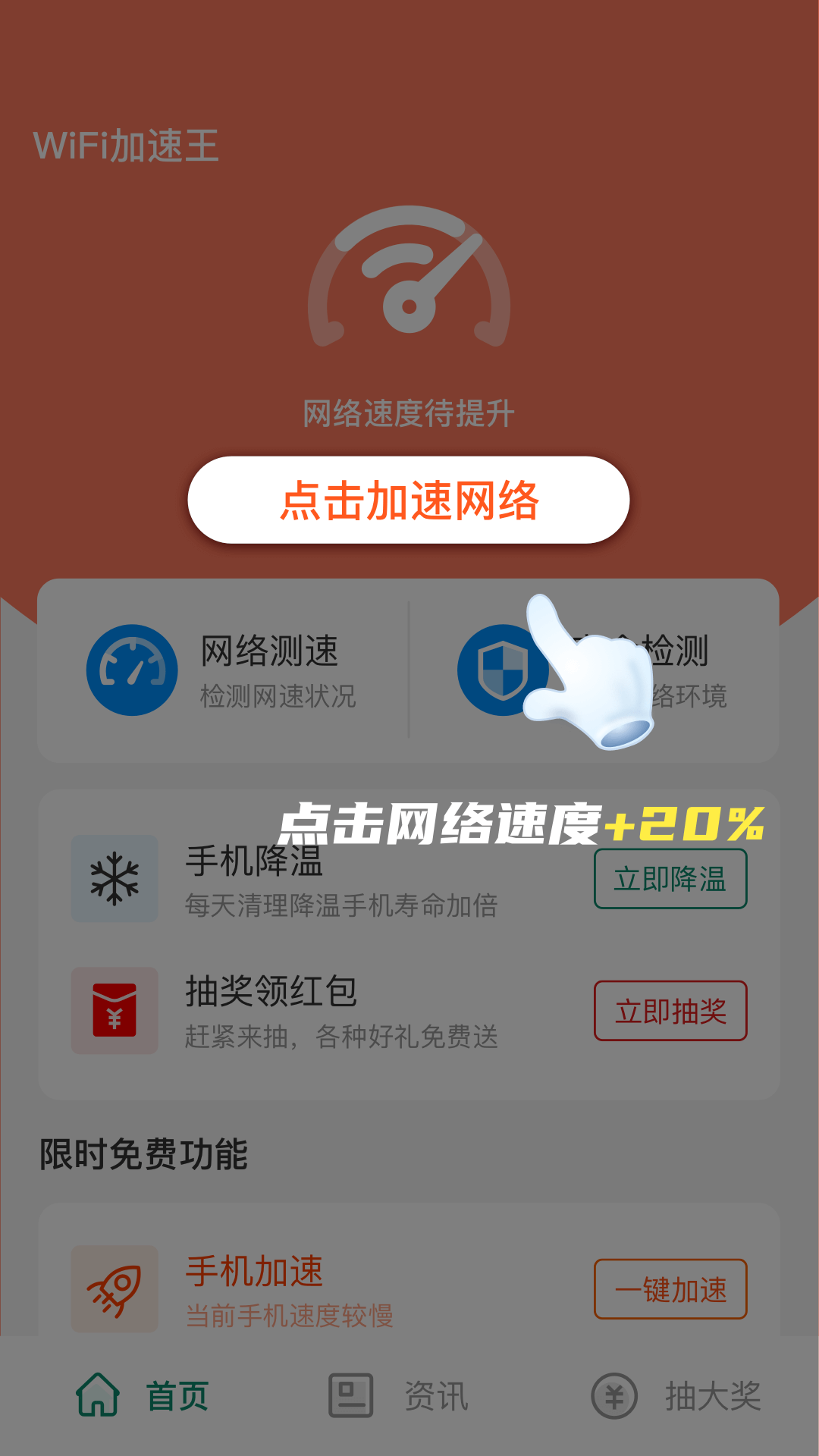Image resolution: width=819 pixels, height=1456 pixels.
Task: Click the 立即抽奖 button
Action: click(670, 1011)
